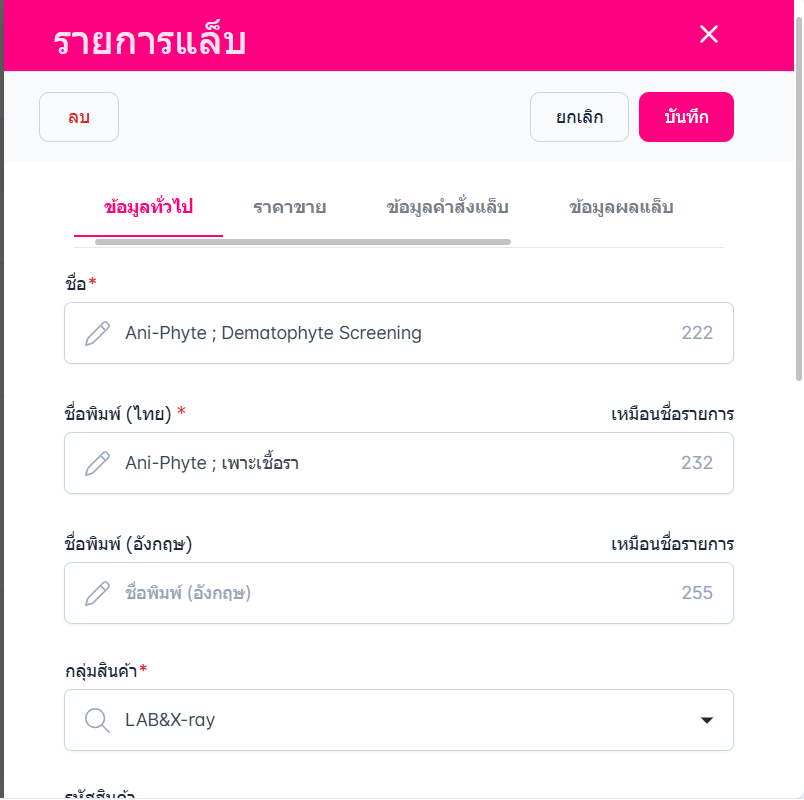
Task: Tap เหมือนชื่อรายการ beside ชื่อพิมพ์ (อังกฤษ)
Action: (x=672, y=544)
